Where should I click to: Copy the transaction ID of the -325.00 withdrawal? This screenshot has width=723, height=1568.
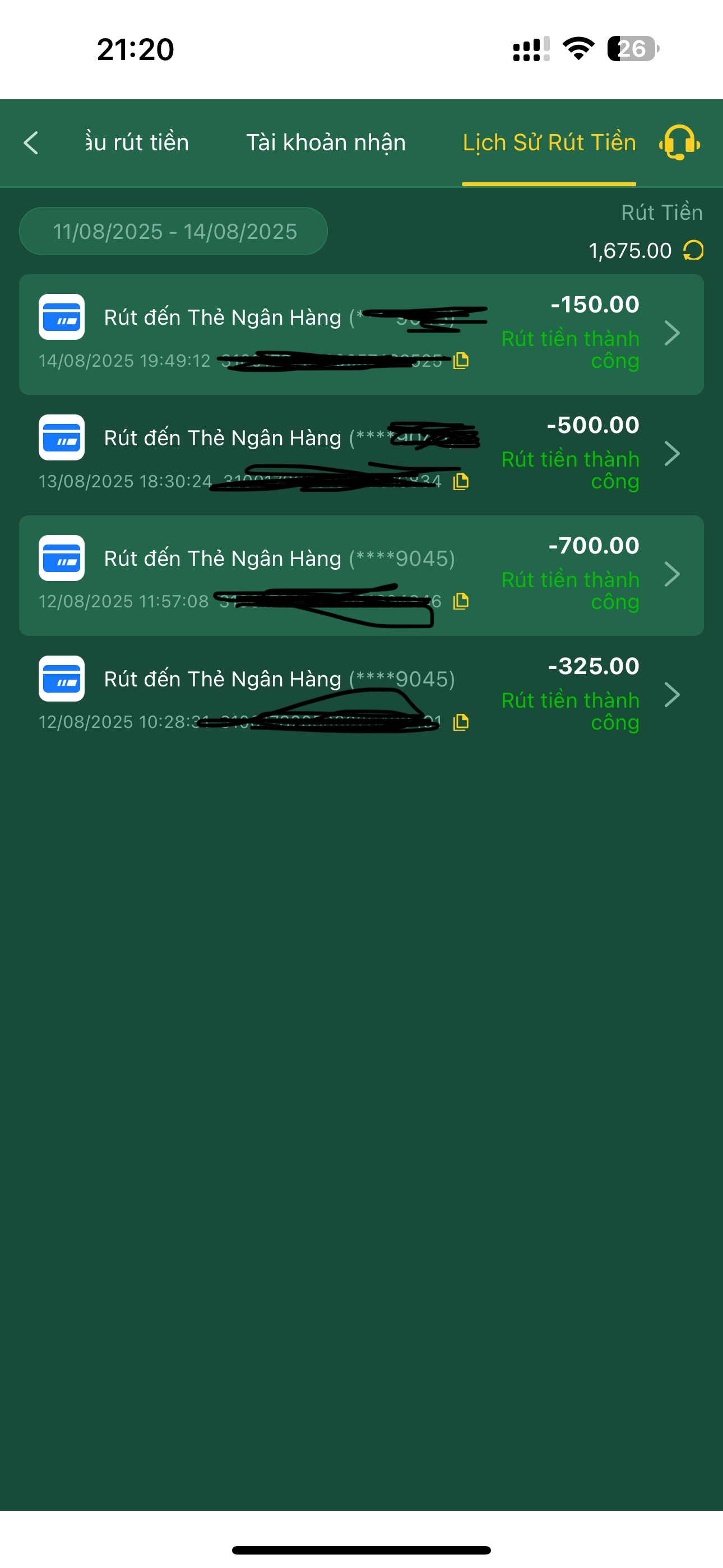pos(461,722)
